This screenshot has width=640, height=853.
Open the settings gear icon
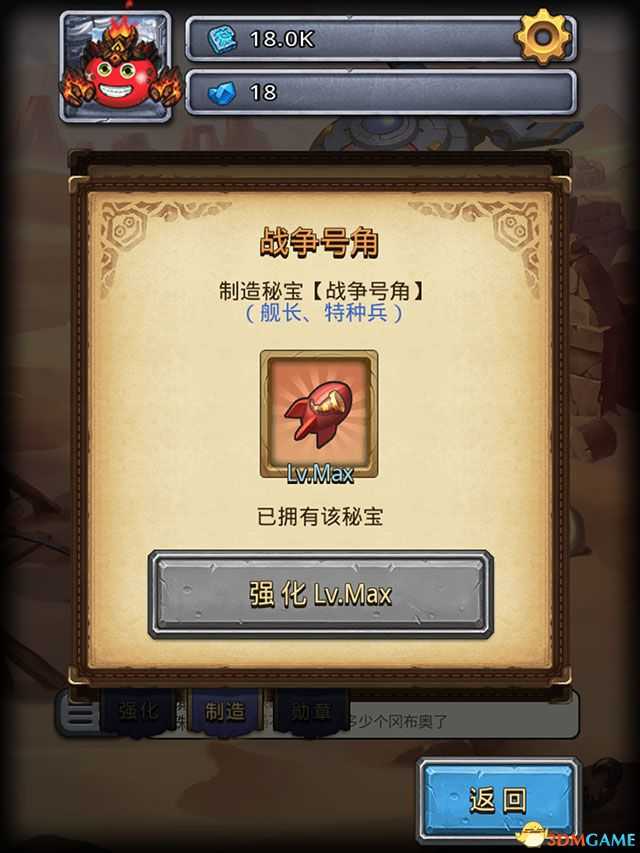(x=545, y=39)
